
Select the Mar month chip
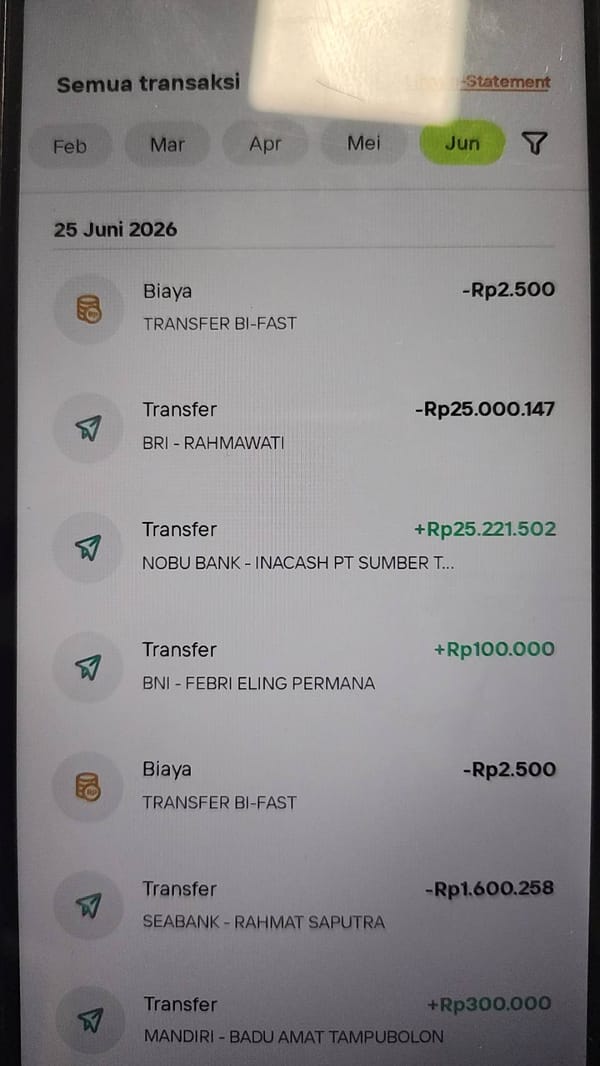point(167,144)
